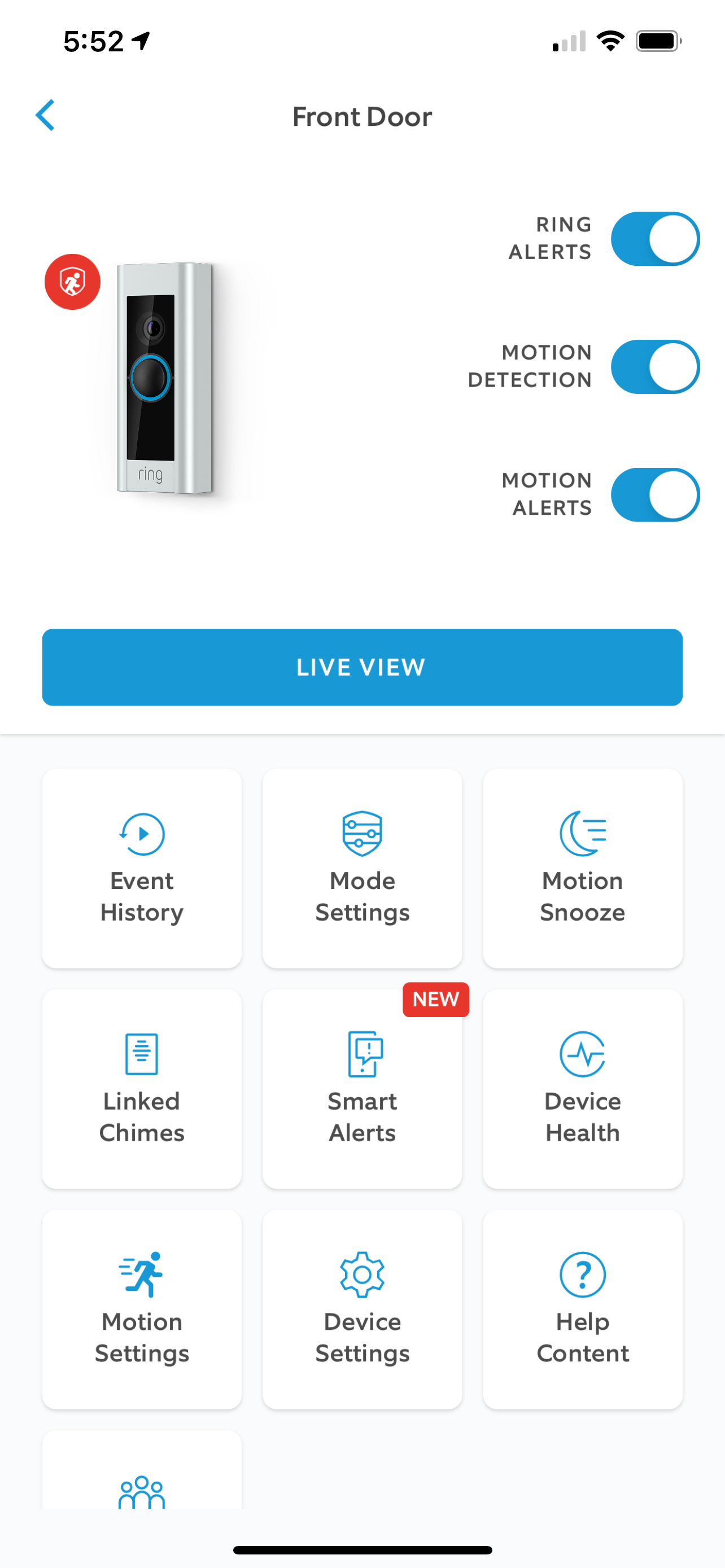Toggle the Ring Alerts switch
The image size is (725, 1568).
click(654, 239)
